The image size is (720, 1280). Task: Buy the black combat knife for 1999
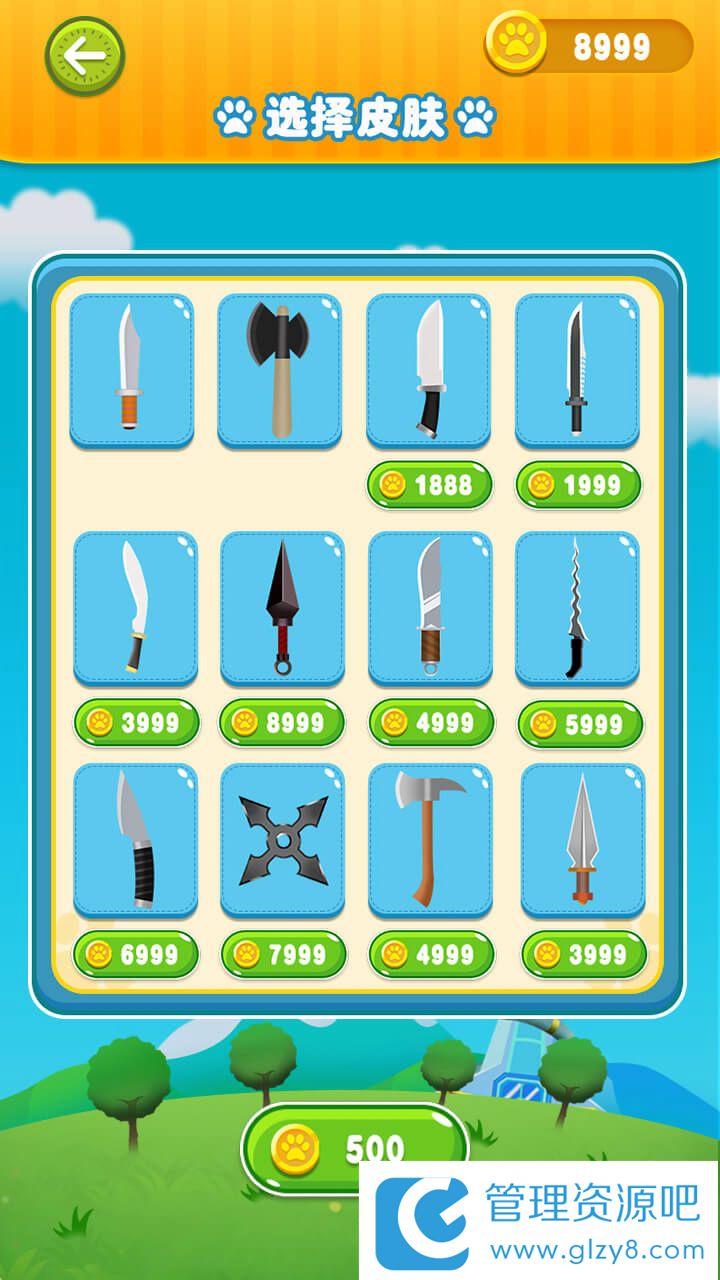click(578, 485)
